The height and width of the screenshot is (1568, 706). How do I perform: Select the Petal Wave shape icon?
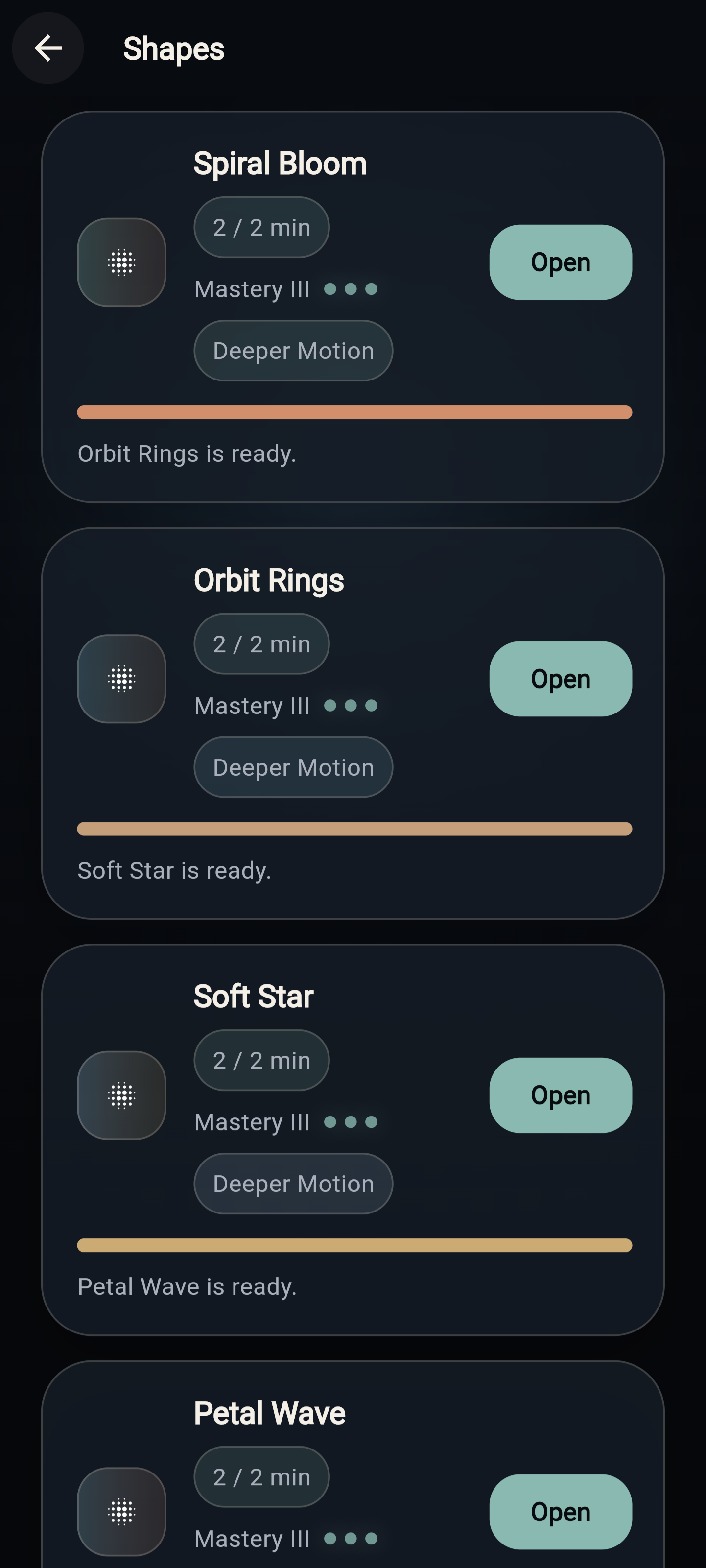[x=121, y=1512]
